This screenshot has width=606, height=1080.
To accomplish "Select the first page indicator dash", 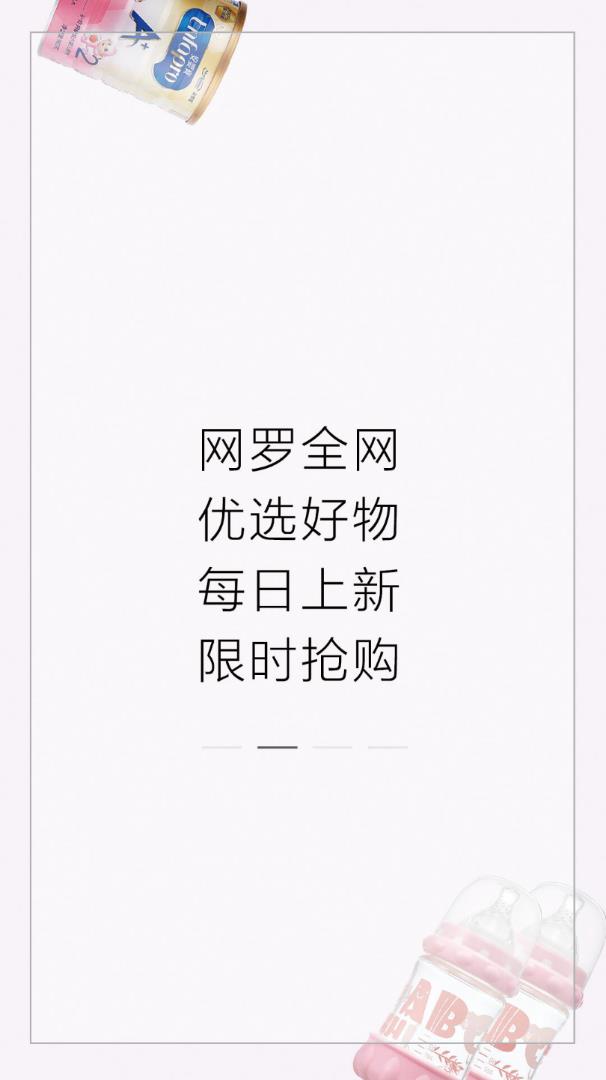I will [x=222, y=747].
